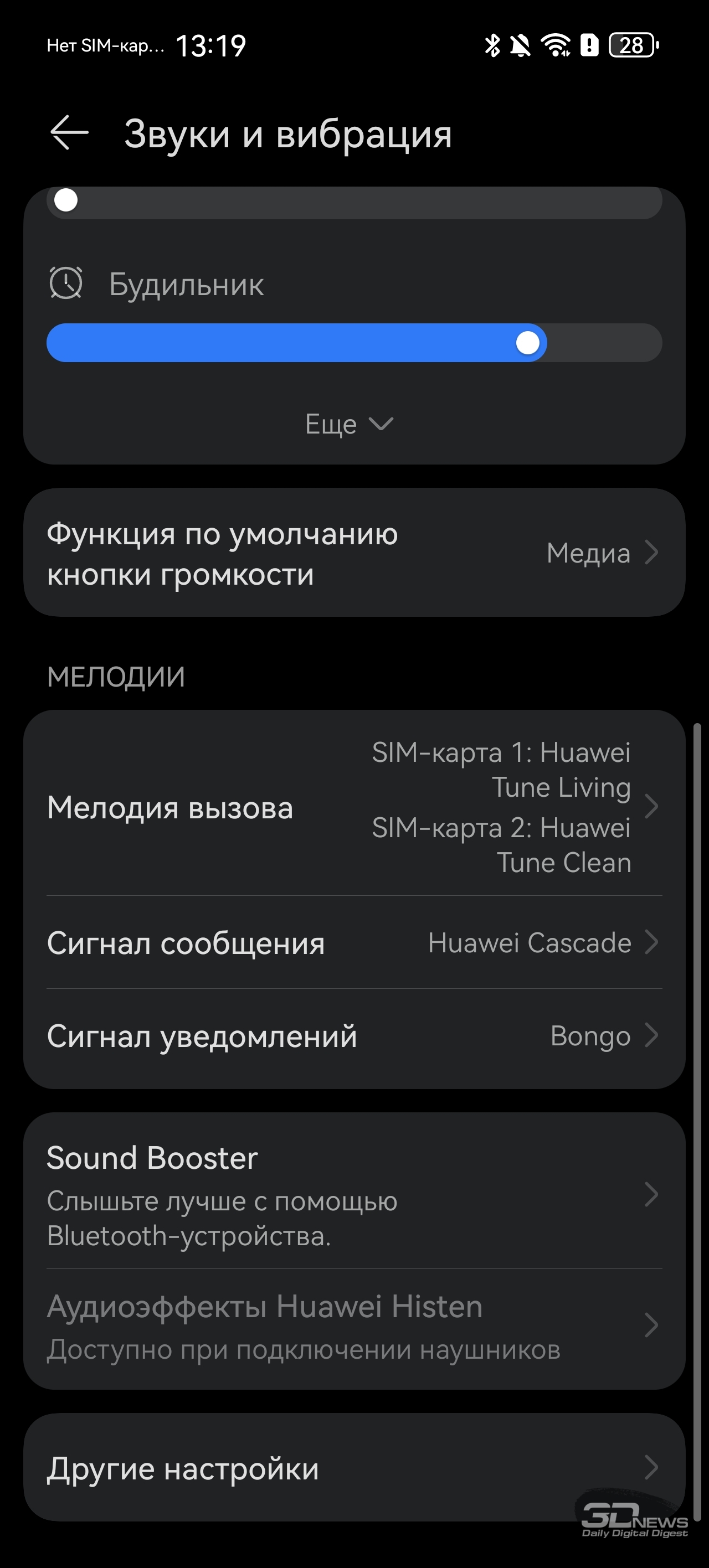Open Функция по умолчанию кнопки громкости
The image size is (709, 1568).
pyautogui.click(x=354, y=553)
